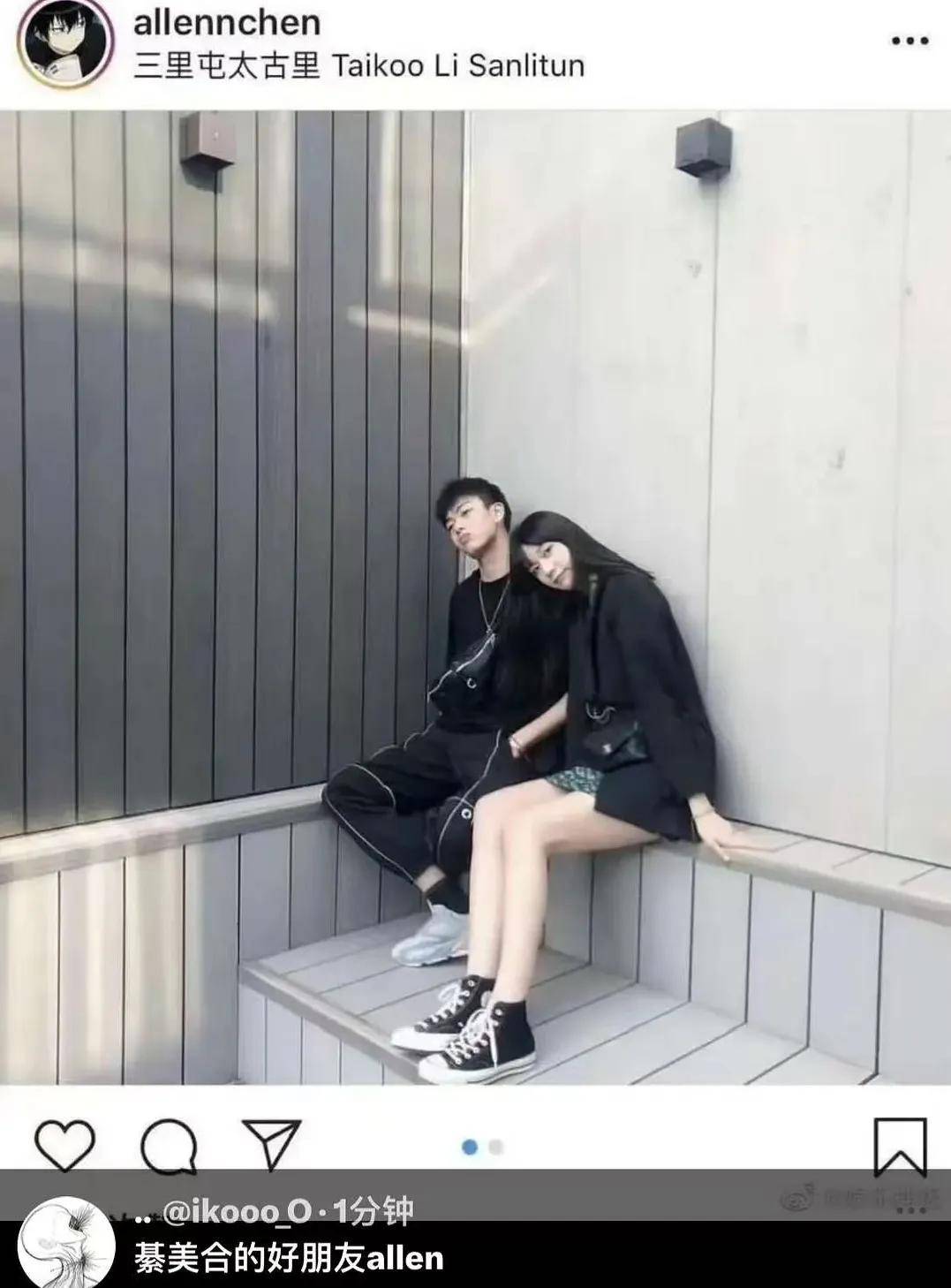Open allennchen's profile picture
This screenshot has height=1288, width=951.
(68, 42)
